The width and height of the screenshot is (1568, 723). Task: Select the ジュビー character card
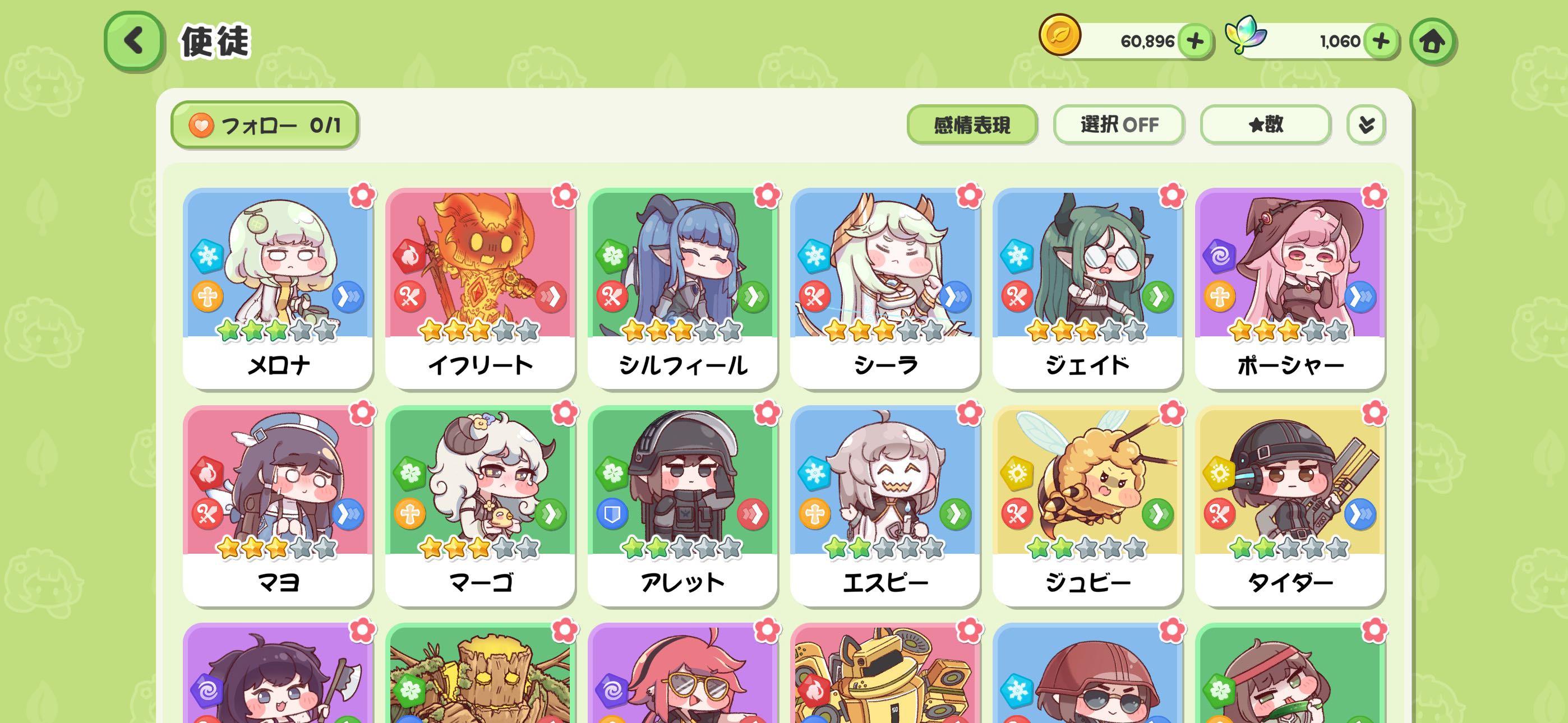pos(1088,504)
